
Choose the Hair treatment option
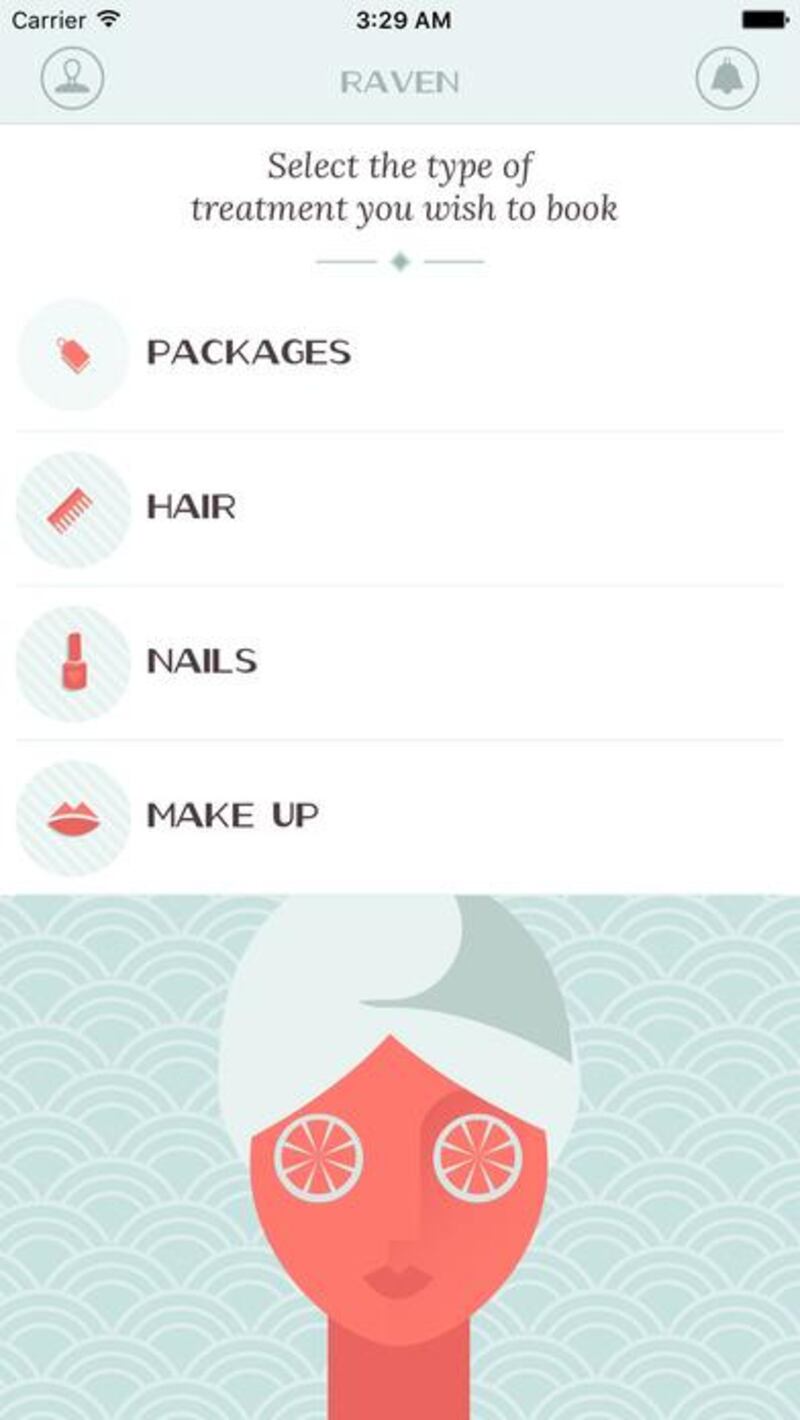click(x=190, y=507)
